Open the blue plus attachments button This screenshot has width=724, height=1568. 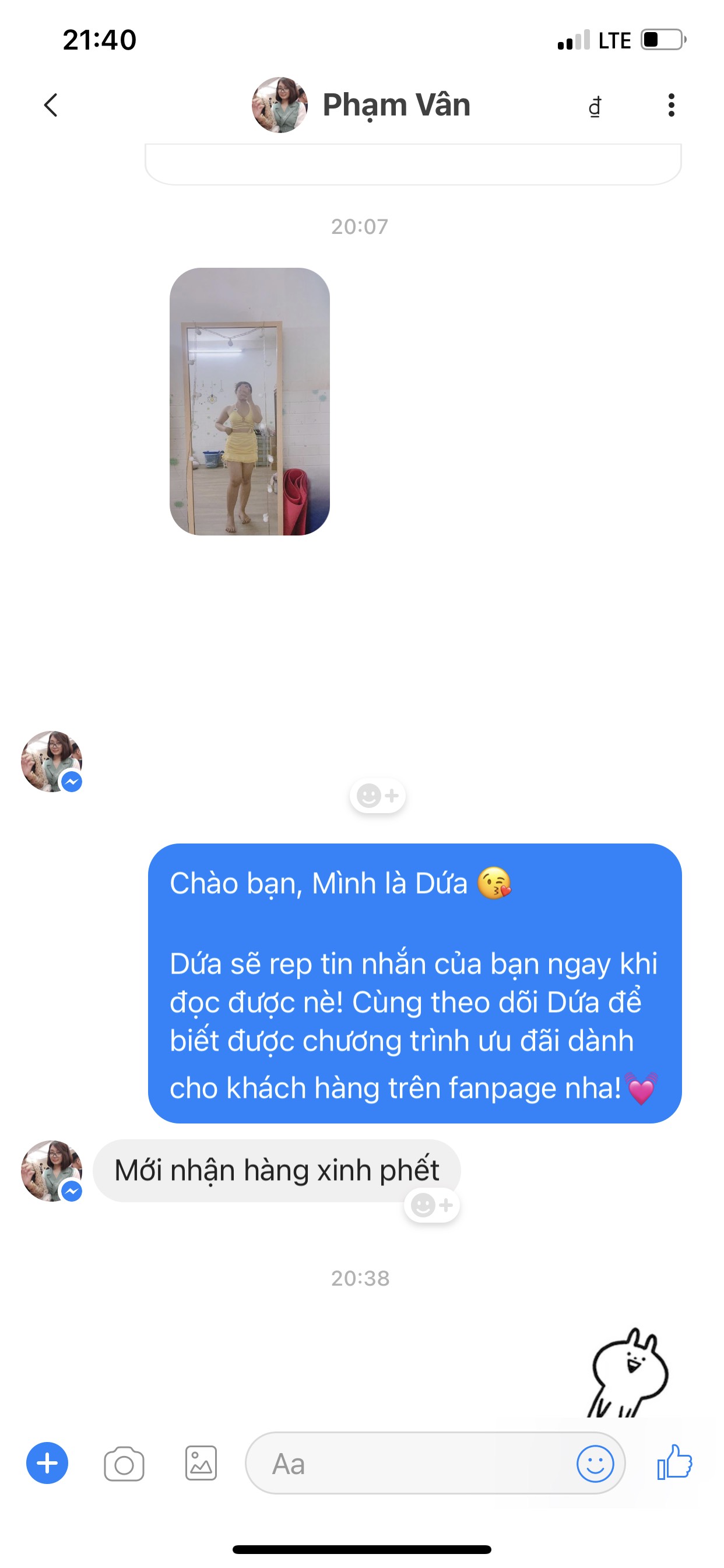click(47, 1464)
